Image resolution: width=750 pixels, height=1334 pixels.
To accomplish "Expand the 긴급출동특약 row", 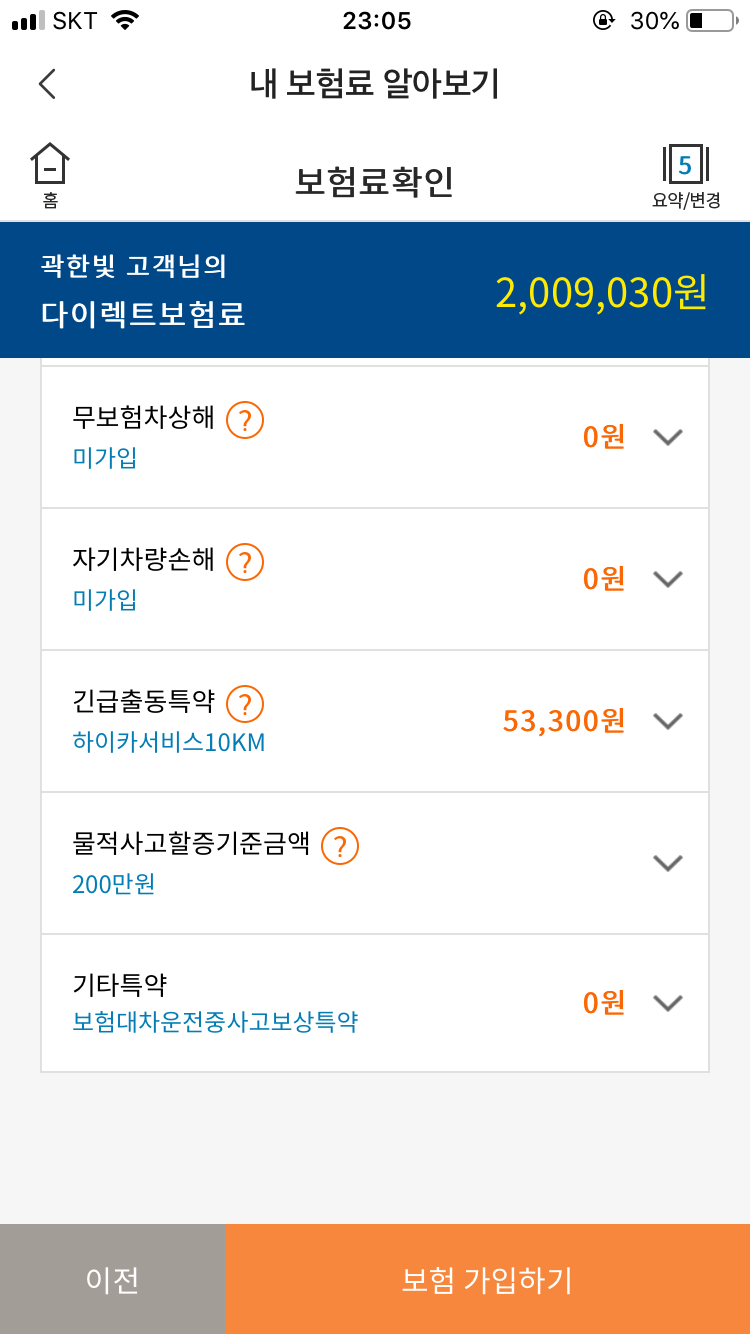I will (x=667, y=721).
